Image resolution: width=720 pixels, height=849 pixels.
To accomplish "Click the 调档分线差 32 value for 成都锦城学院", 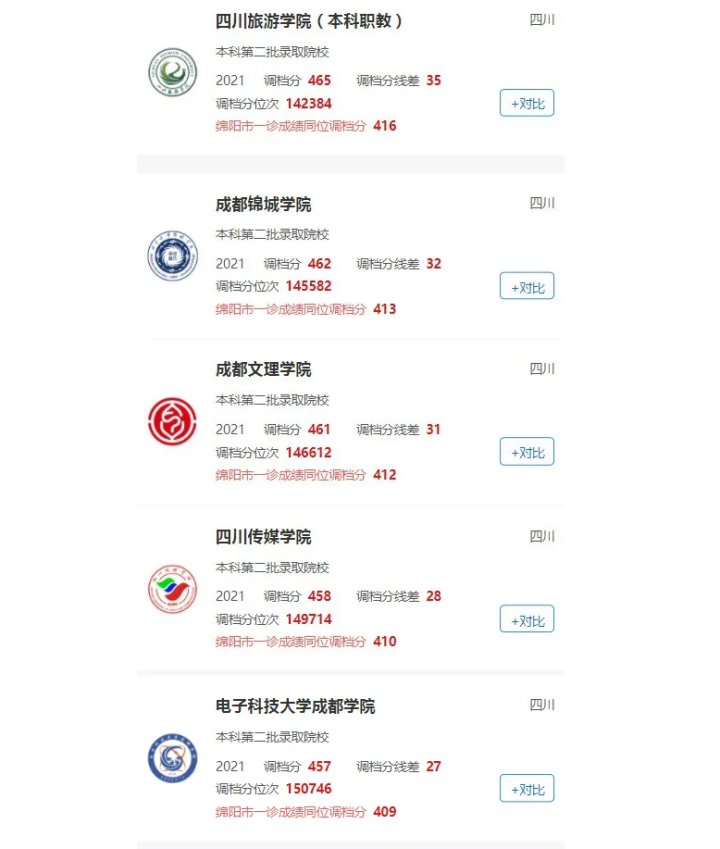I will coord(435,263).
